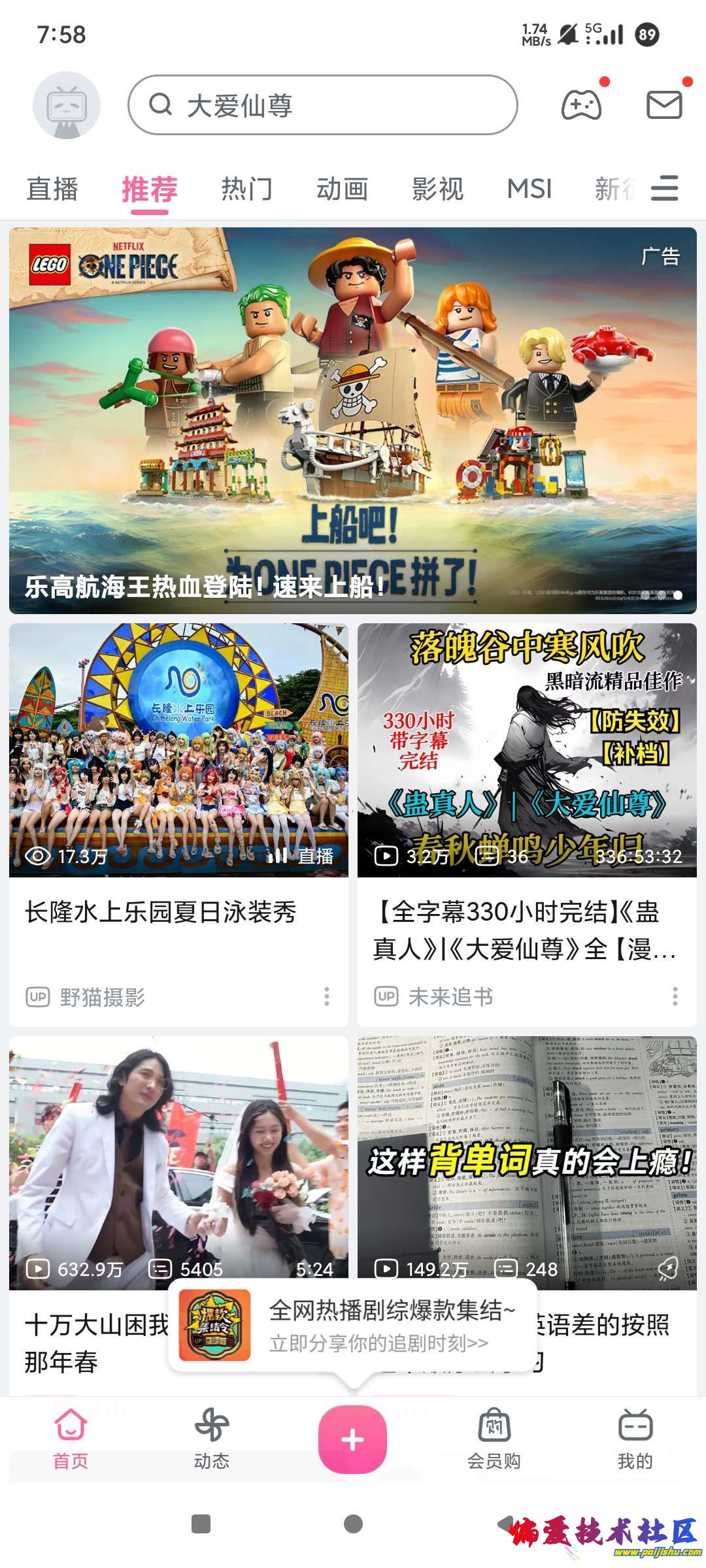706x1568 pixels.
Task: Create a new post with the plus button
Action: coord(352,1439)
